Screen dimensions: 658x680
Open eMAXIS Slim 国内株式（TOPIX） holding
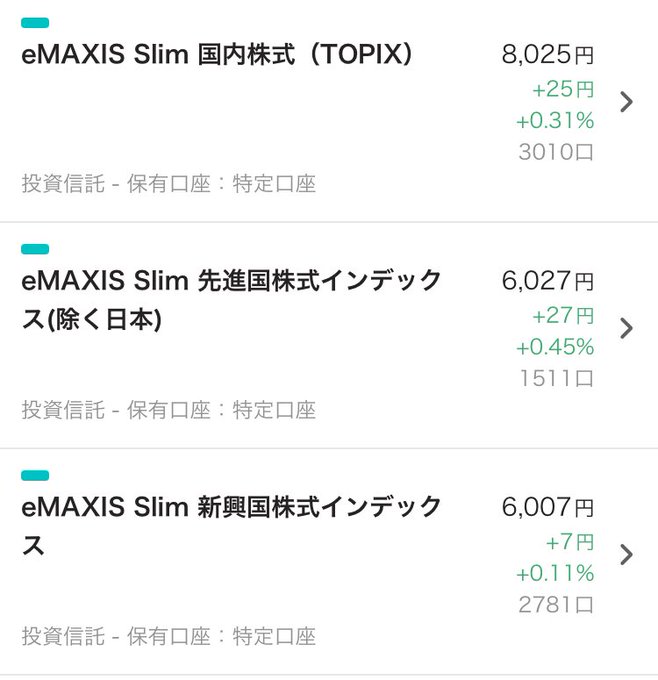pyautogui.click(x=218, y=55)
